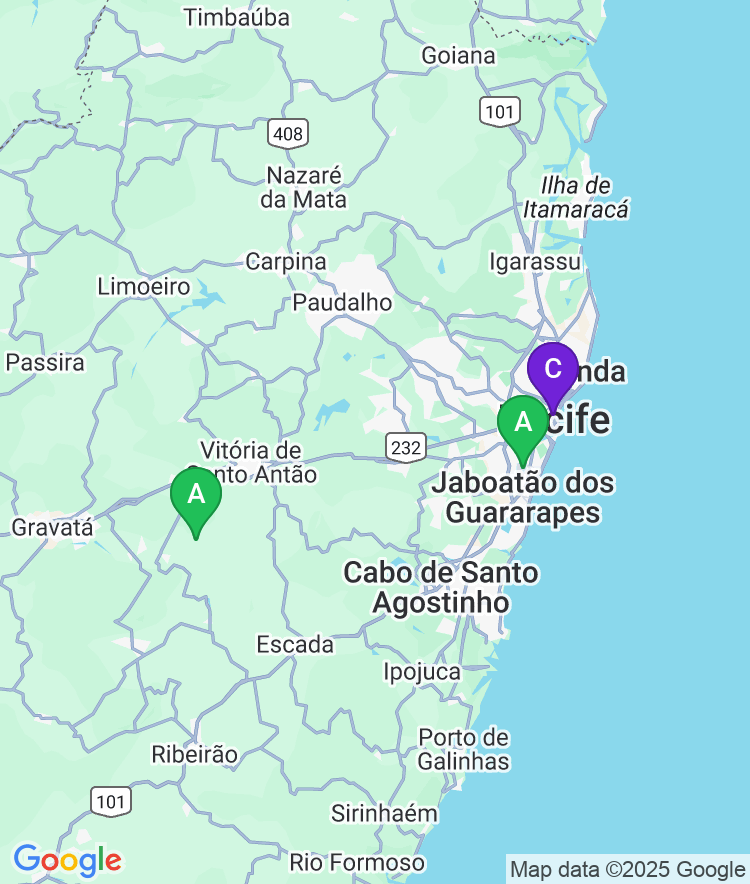Select the Vitória de Santo Antão label
The height and width of the screenshot is (884, 750).
pyautogui.click(x=250, y=461)
